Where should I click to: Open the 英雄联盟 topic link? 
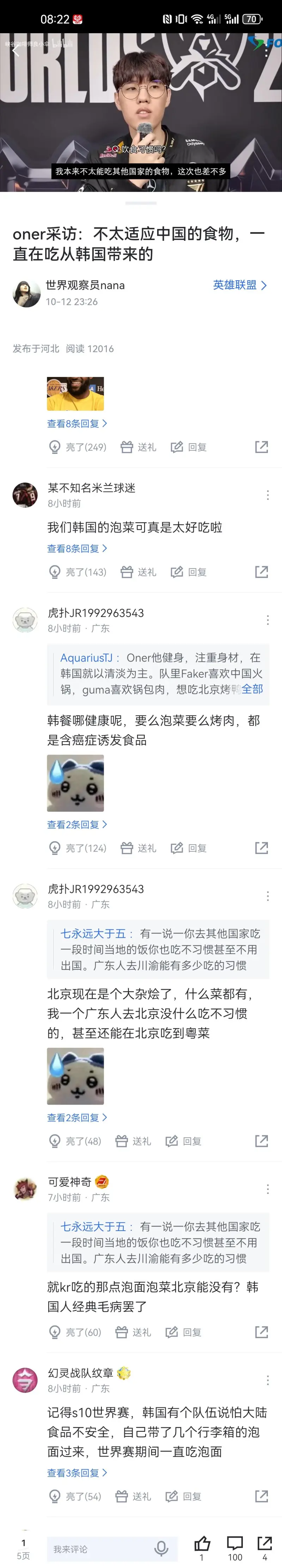point(239,285)
